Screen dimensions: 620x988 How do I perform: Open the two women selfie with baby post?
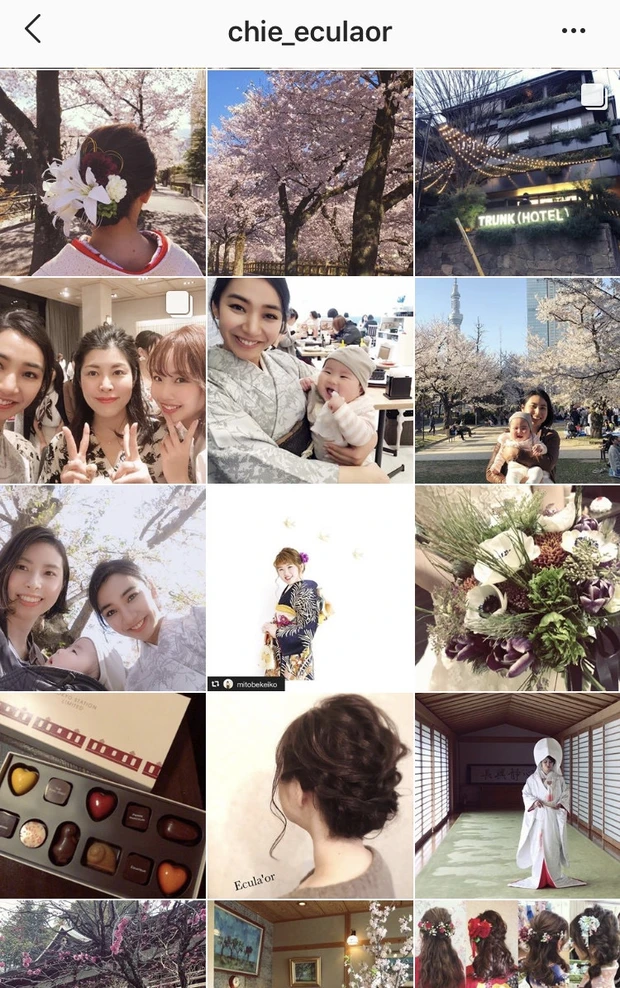click(102, 588)
